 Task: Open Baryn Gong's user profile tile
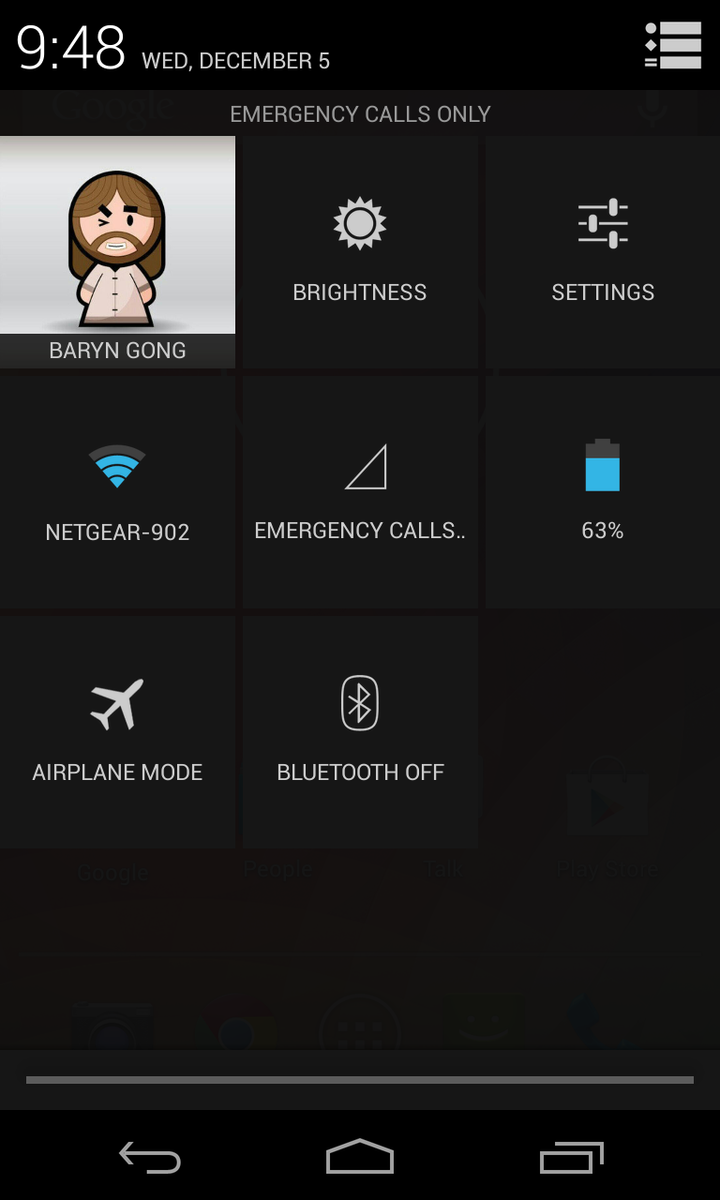pyautogui.click(x=117, y=250)
